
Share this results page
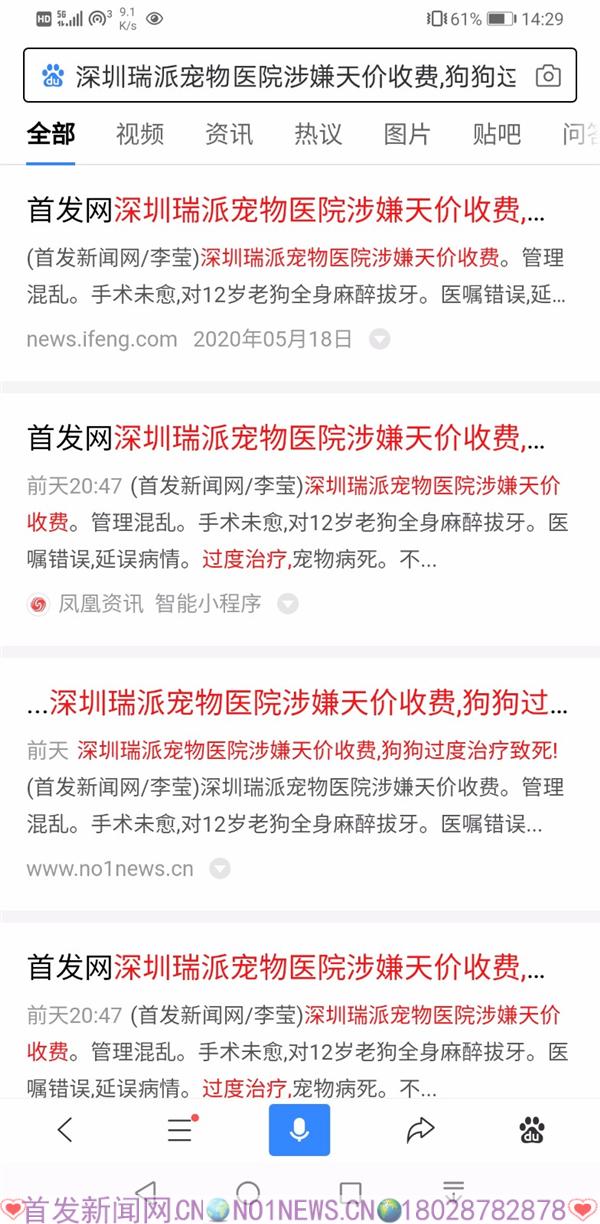420,1130
